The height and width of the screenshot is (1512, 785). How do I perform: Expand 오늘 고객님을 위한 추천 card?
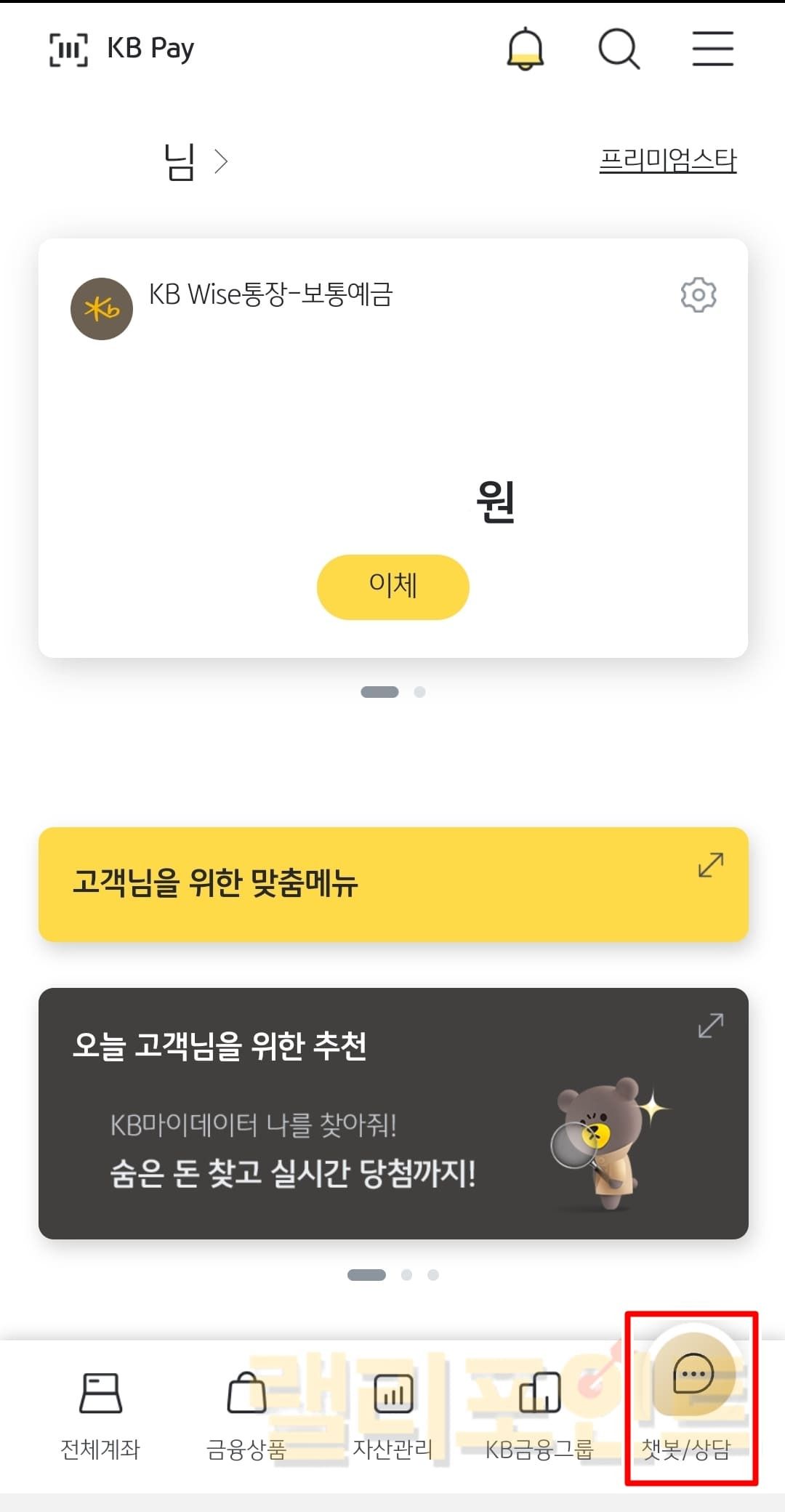(x=710, y=1026)
